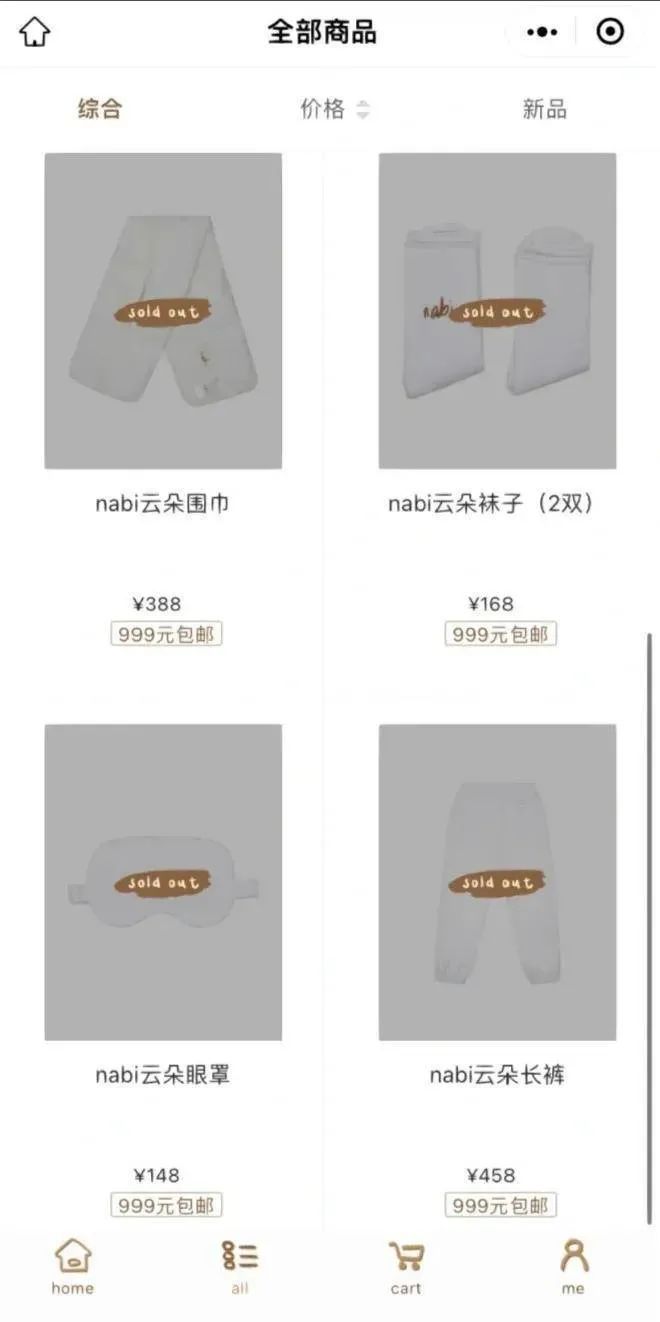Screen dimensions: 660x1322
Task: Select the 综合 sort tab
Action: coord(100,109)
